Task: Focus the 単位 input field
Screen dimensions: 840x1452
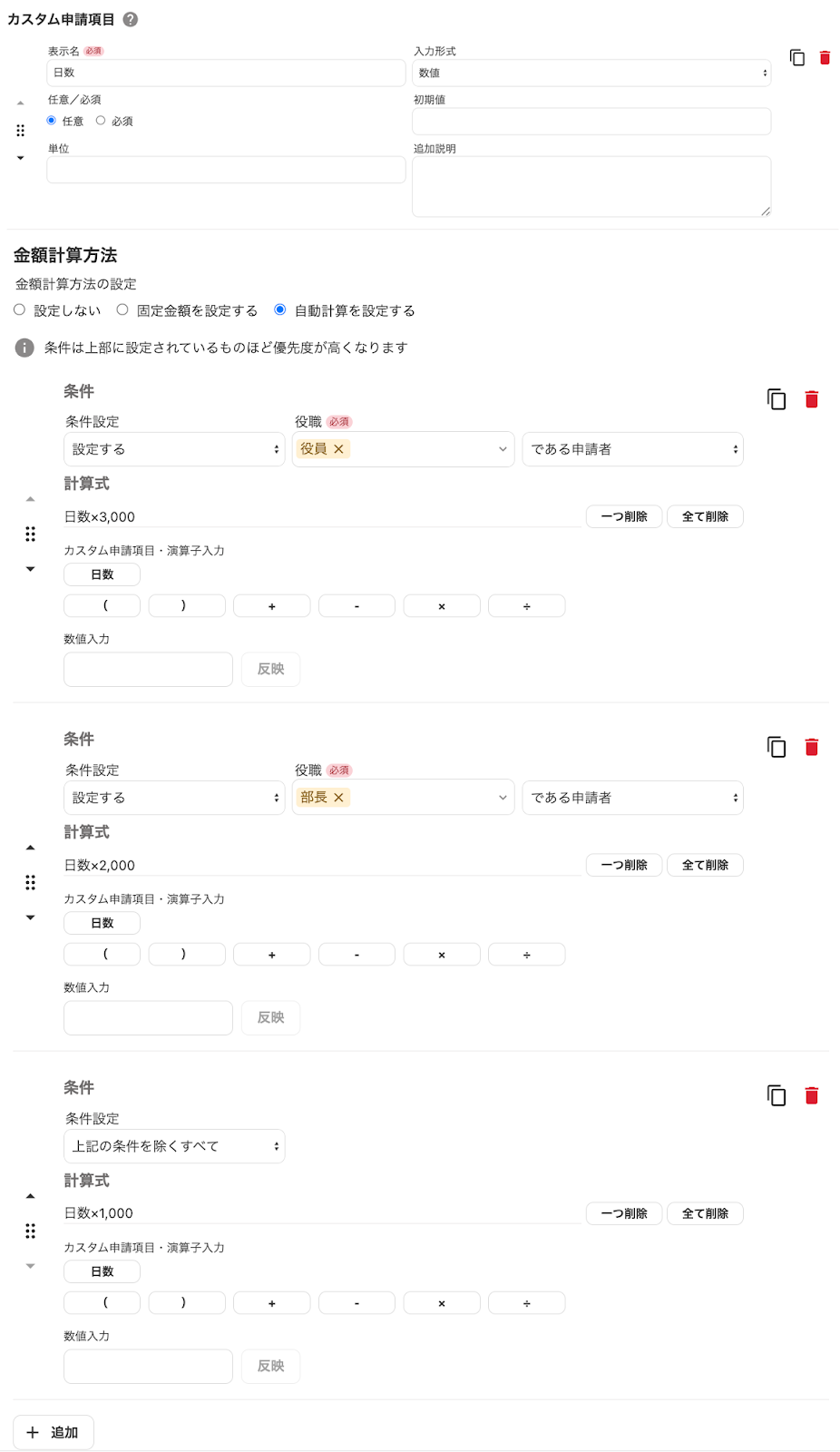Action: tap(226, 170)
